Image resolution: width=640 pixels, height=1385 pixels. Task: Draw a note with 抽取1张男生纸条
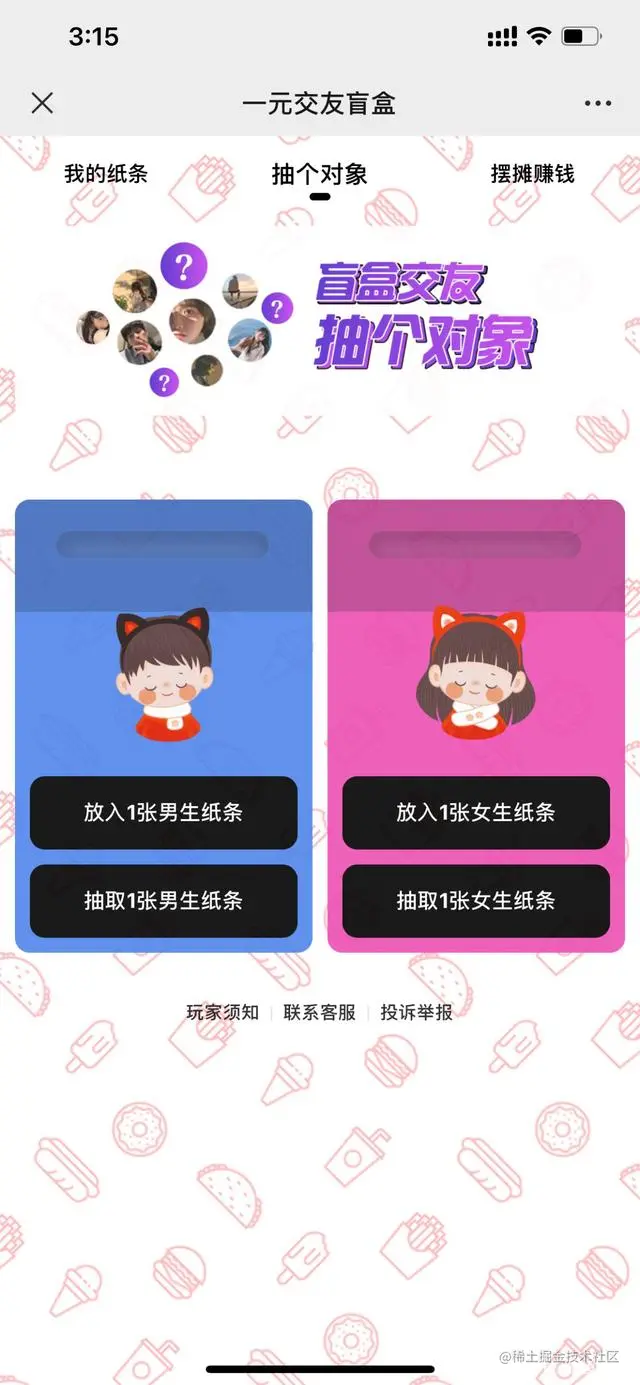(164, 900)
